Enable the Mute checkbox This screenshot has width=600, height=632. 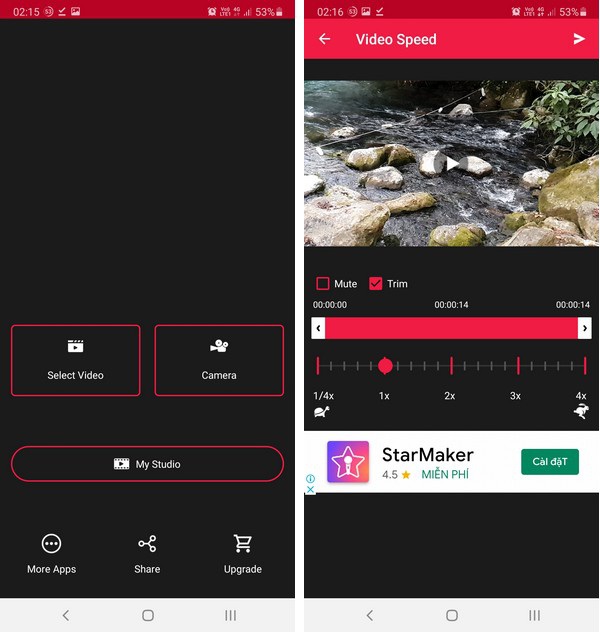323,284
